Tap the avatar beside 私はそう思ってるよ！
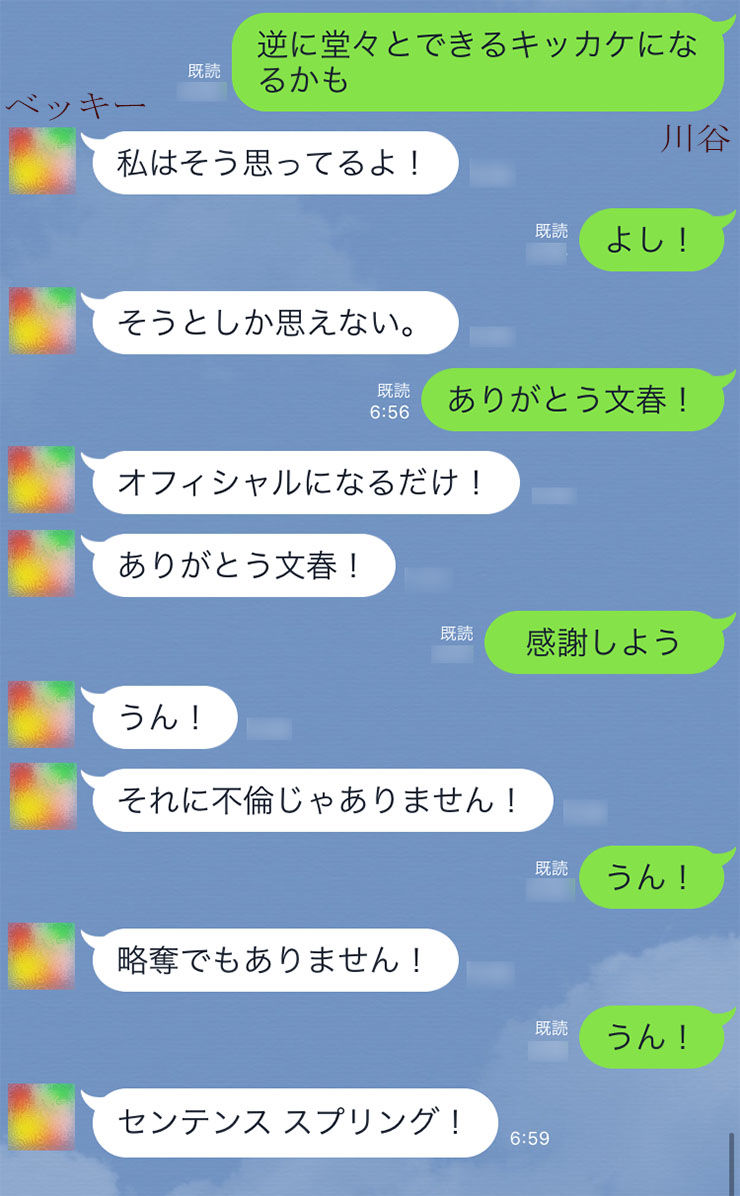The height and width of the screenshot is (1196, 740). pyautogui.click(x=40, y=160)
